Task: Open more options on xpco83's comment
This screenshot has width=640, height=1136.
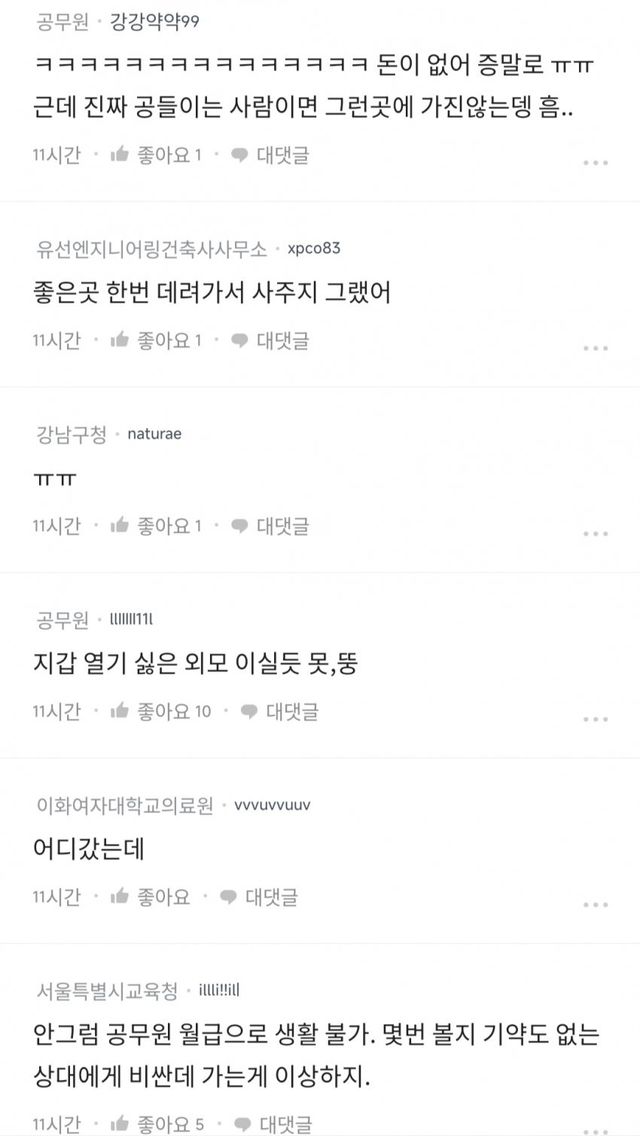Action: pyautogui.click(x=596, y=347)
